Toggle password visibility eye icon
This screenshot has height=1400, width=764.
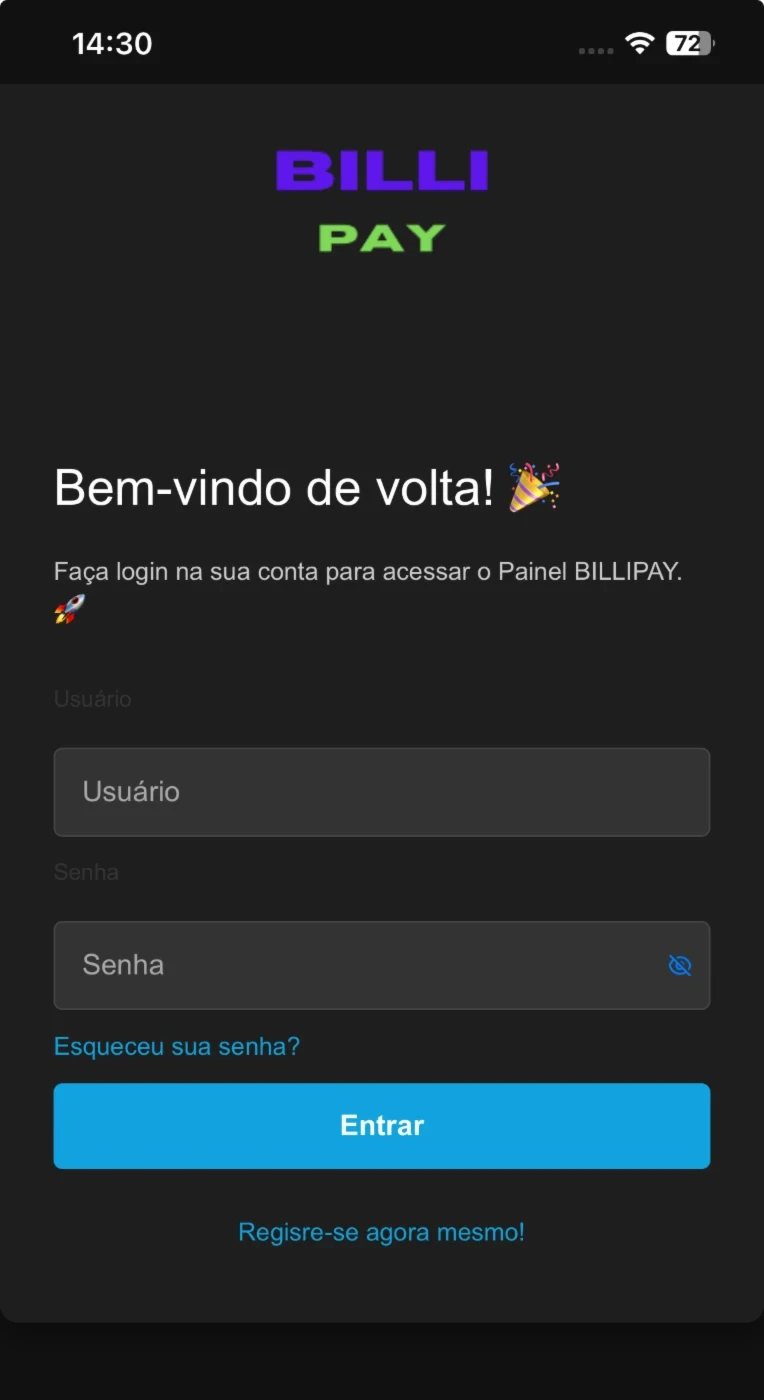pyautogui.click(x=680, y=965)
